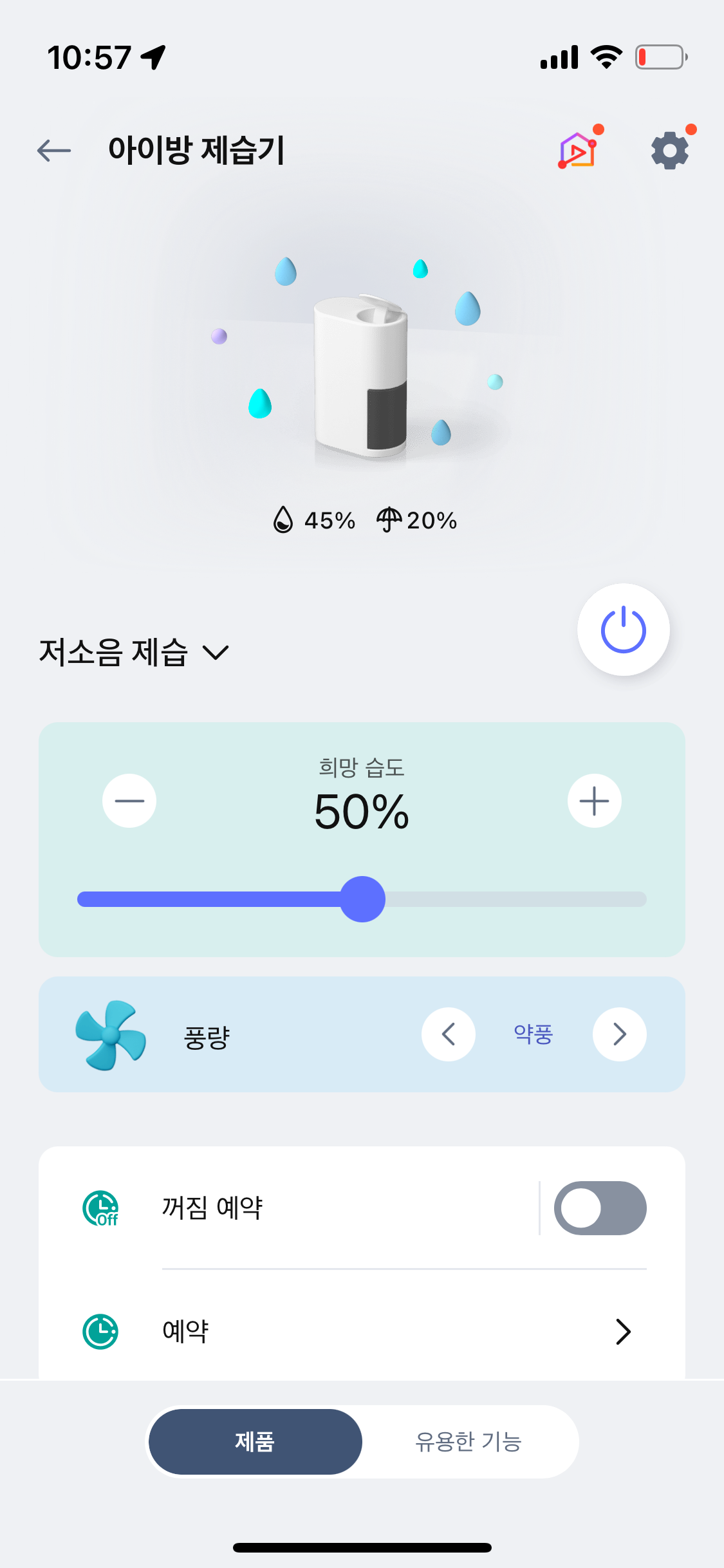The image size is (724, 1568).
Task: Tap the back arrow to leave the device screen
Action: pos(54,149)
